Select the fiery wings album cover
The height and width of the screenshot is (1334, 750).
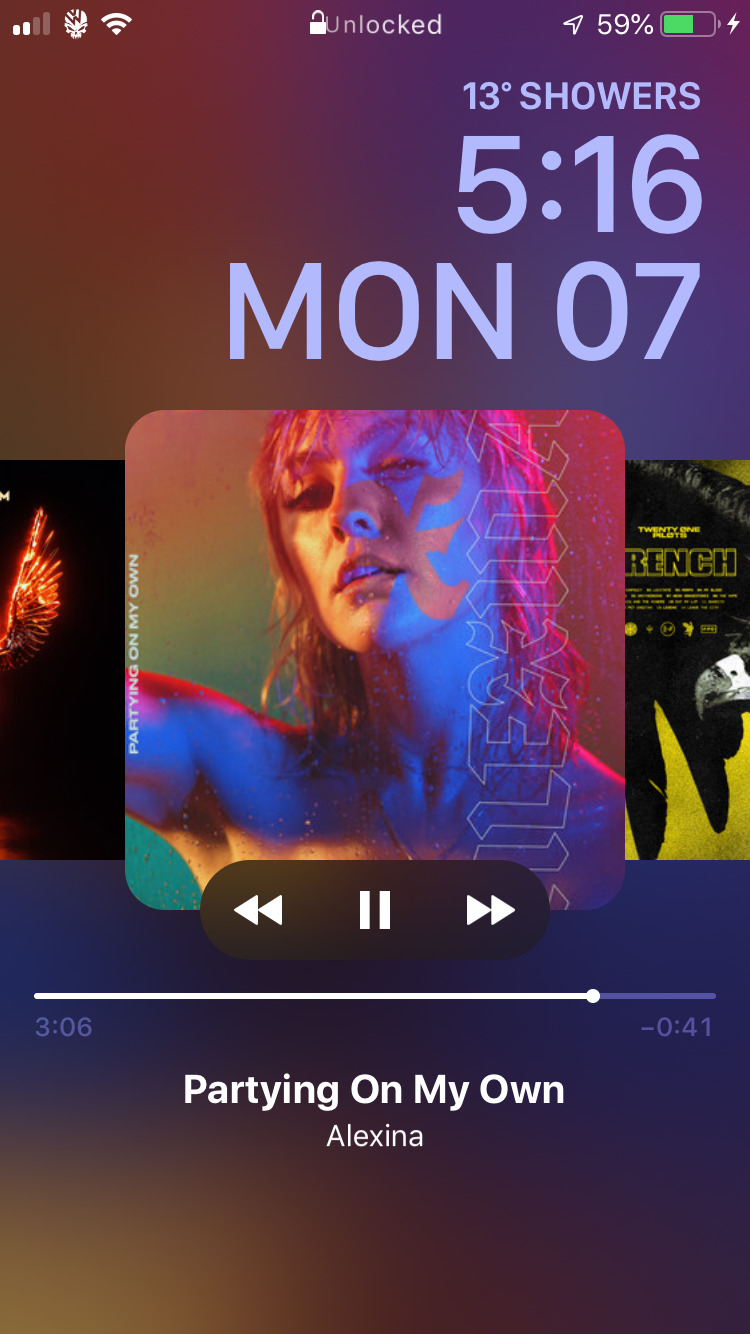(x=60, y=660)
